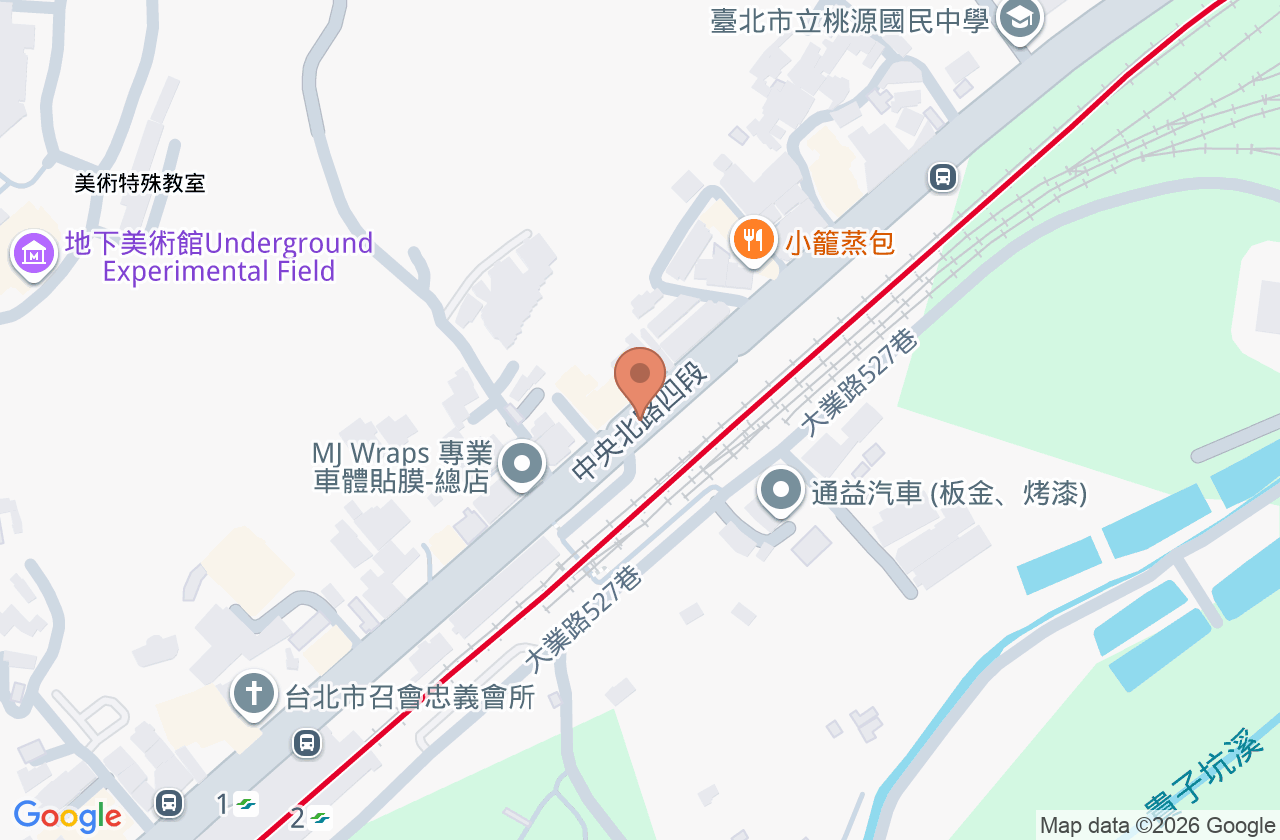Open MJ Wraps 專業車體貼膜-總店 place marker

(x=521, y=466)
